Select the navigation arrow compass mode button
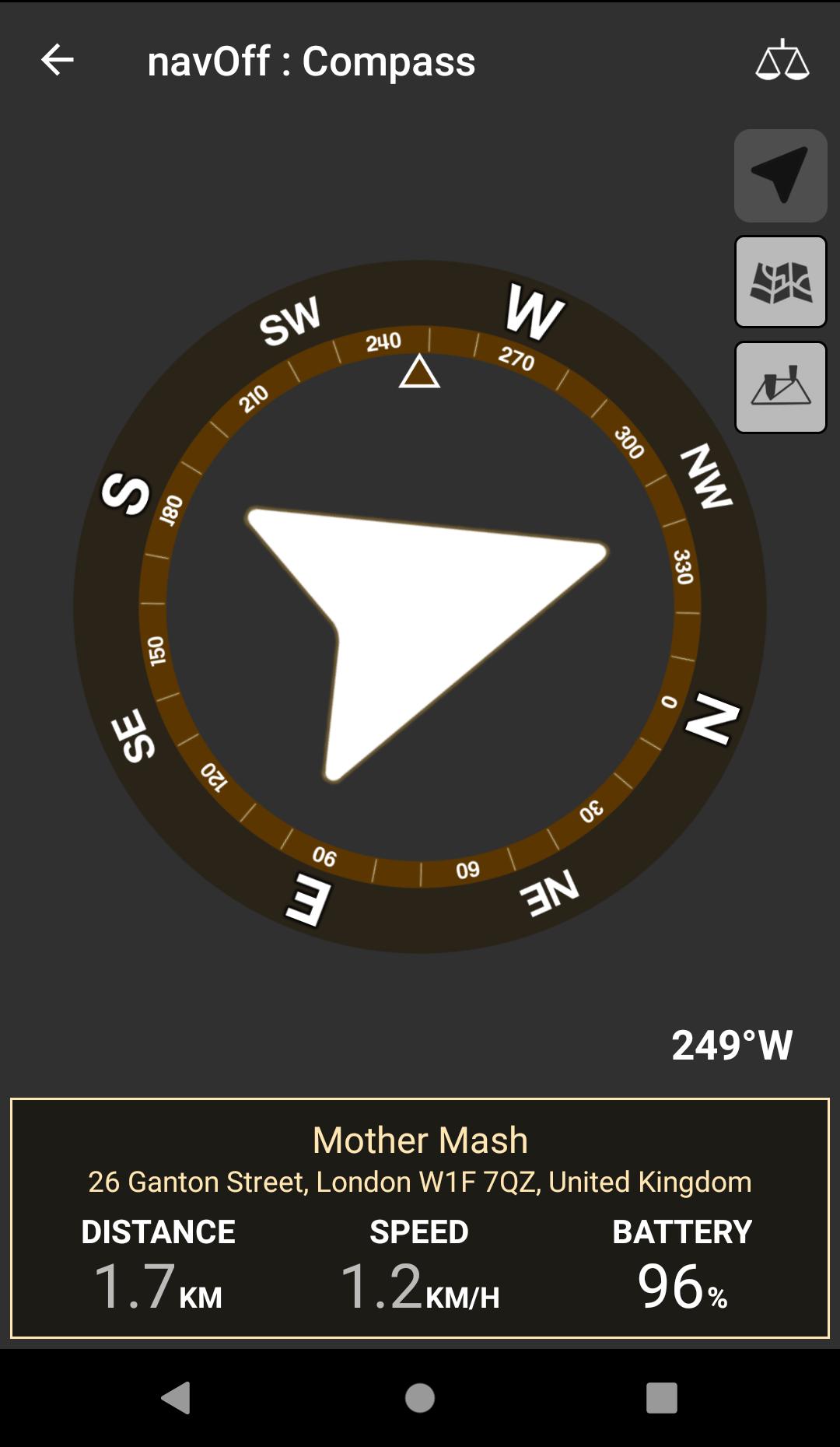840x1447 pixels. pos(780,176)
